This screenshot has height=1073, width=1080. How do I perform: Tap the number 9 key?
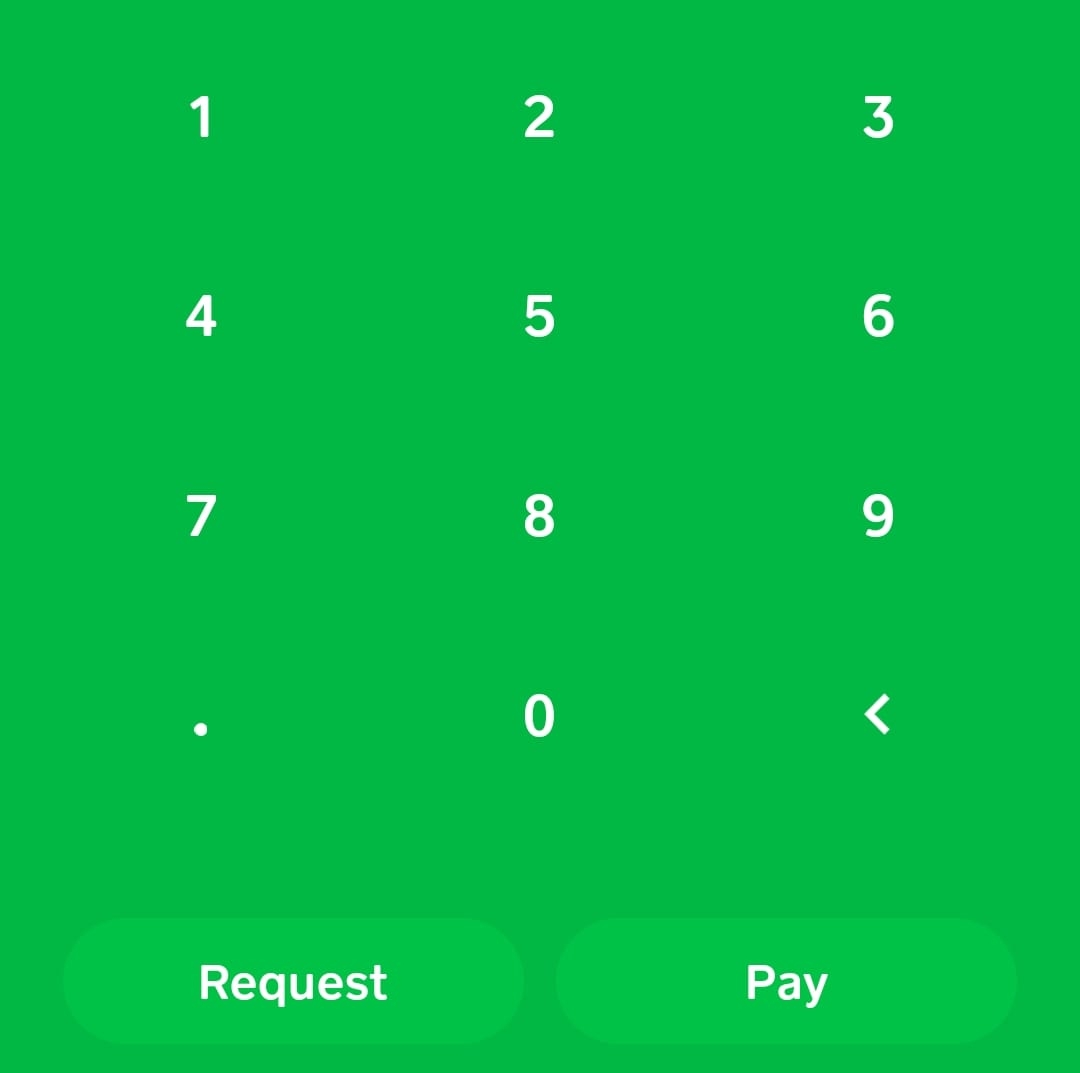(877, 516)
